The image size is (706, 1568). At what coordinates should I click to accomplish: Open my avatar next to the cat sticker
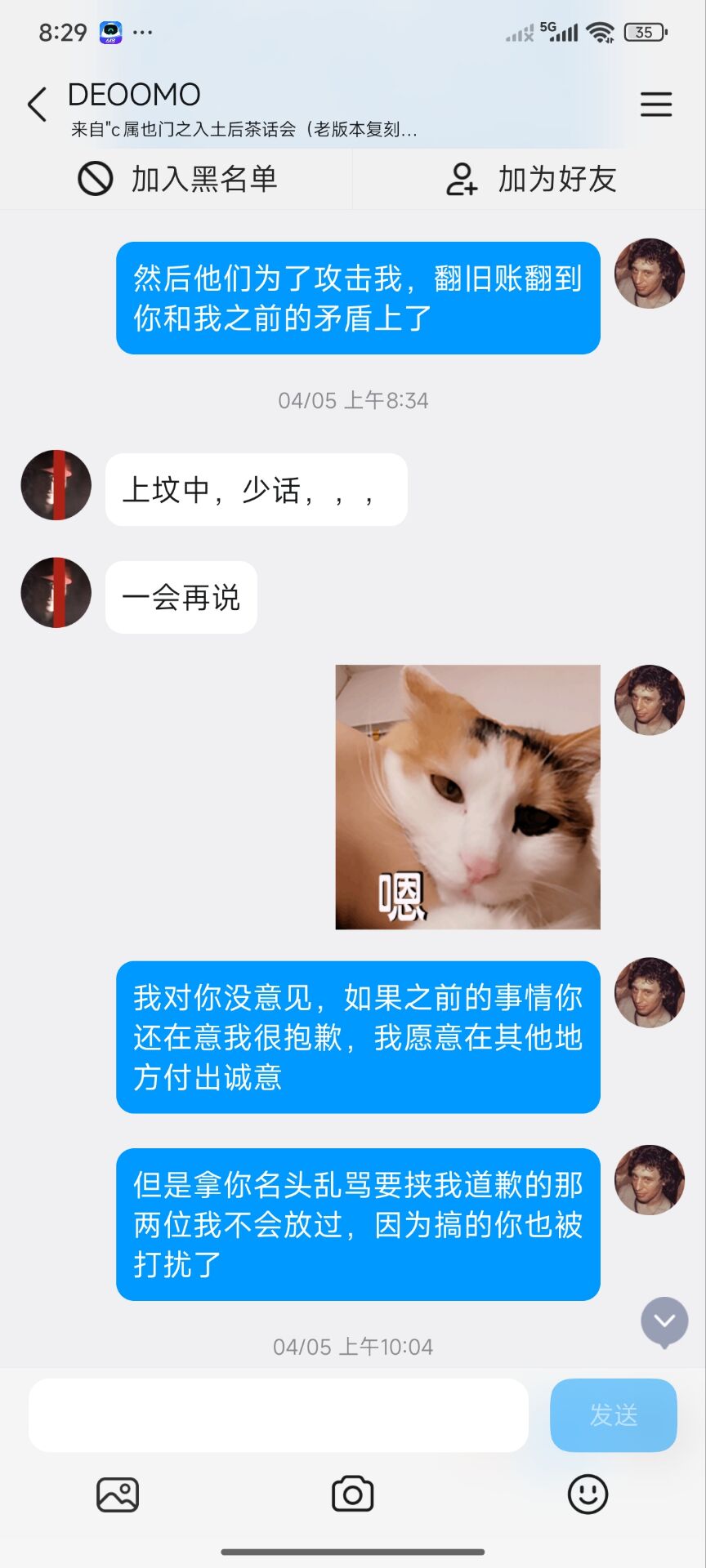click(650, 700)
